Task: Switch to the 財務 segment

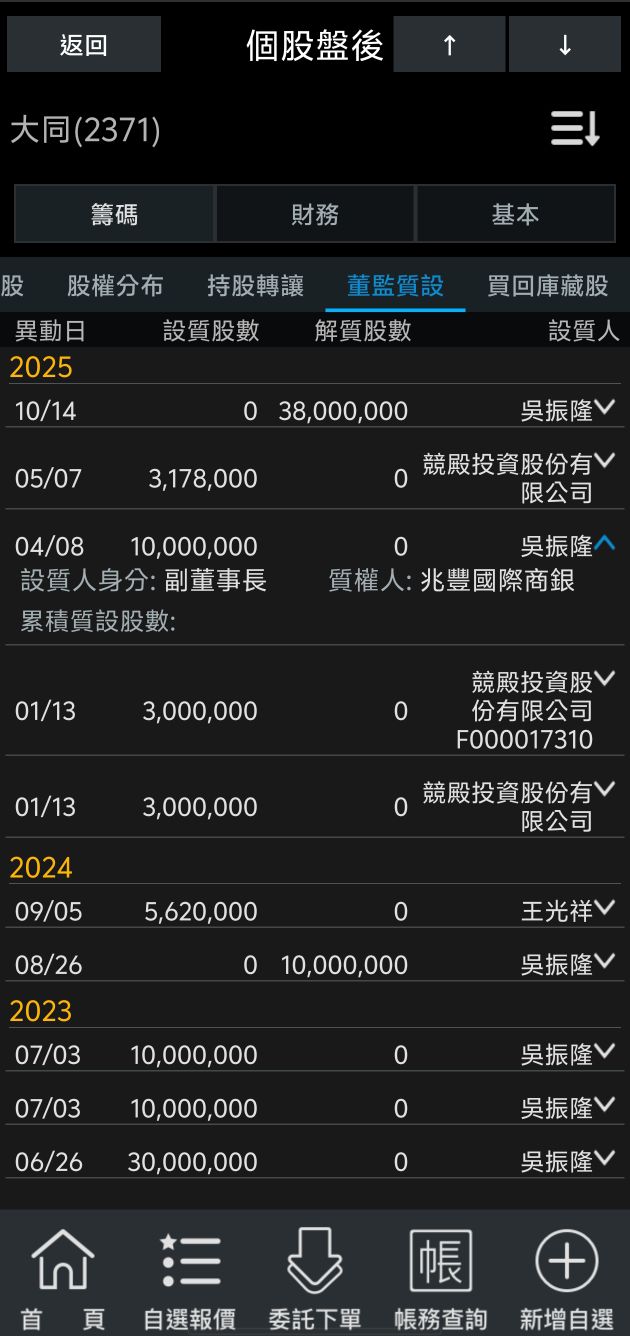Action: (x=315, y=214)
